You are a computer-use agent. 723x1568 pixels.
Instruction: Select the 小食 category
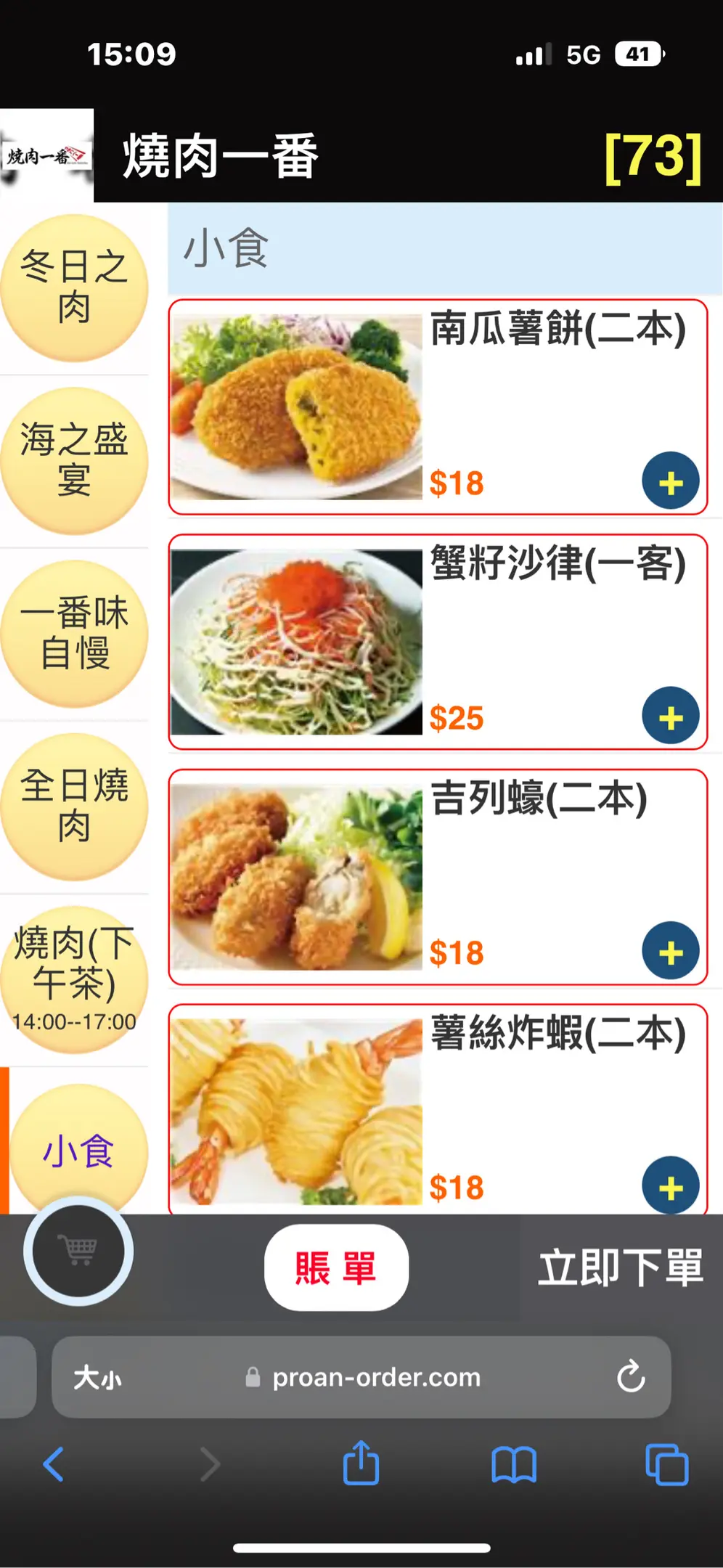(77, 1151)
